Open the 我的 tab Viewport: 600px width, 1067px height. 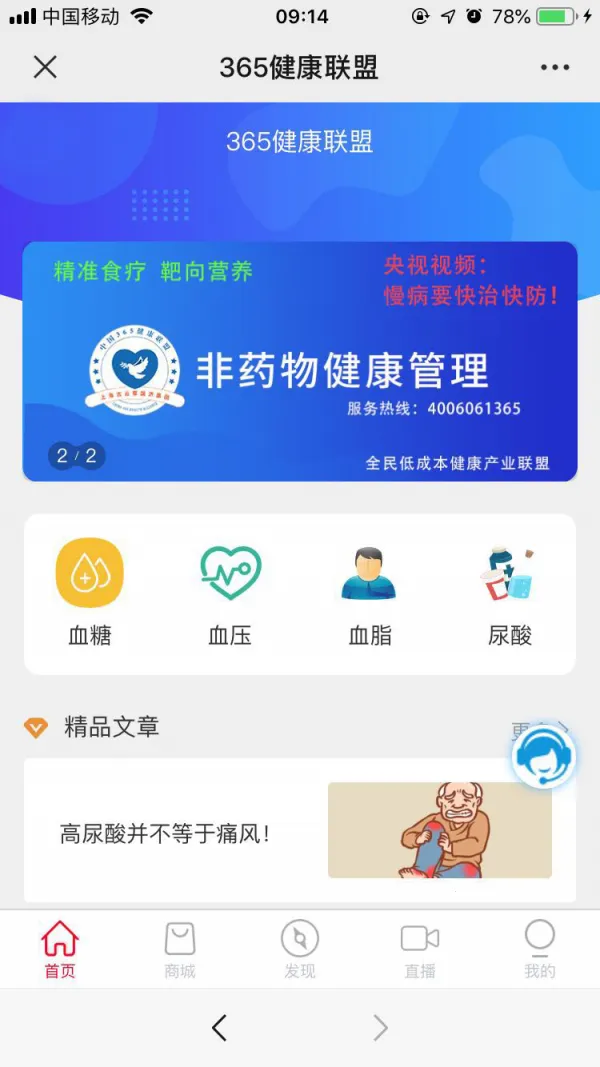540,950
